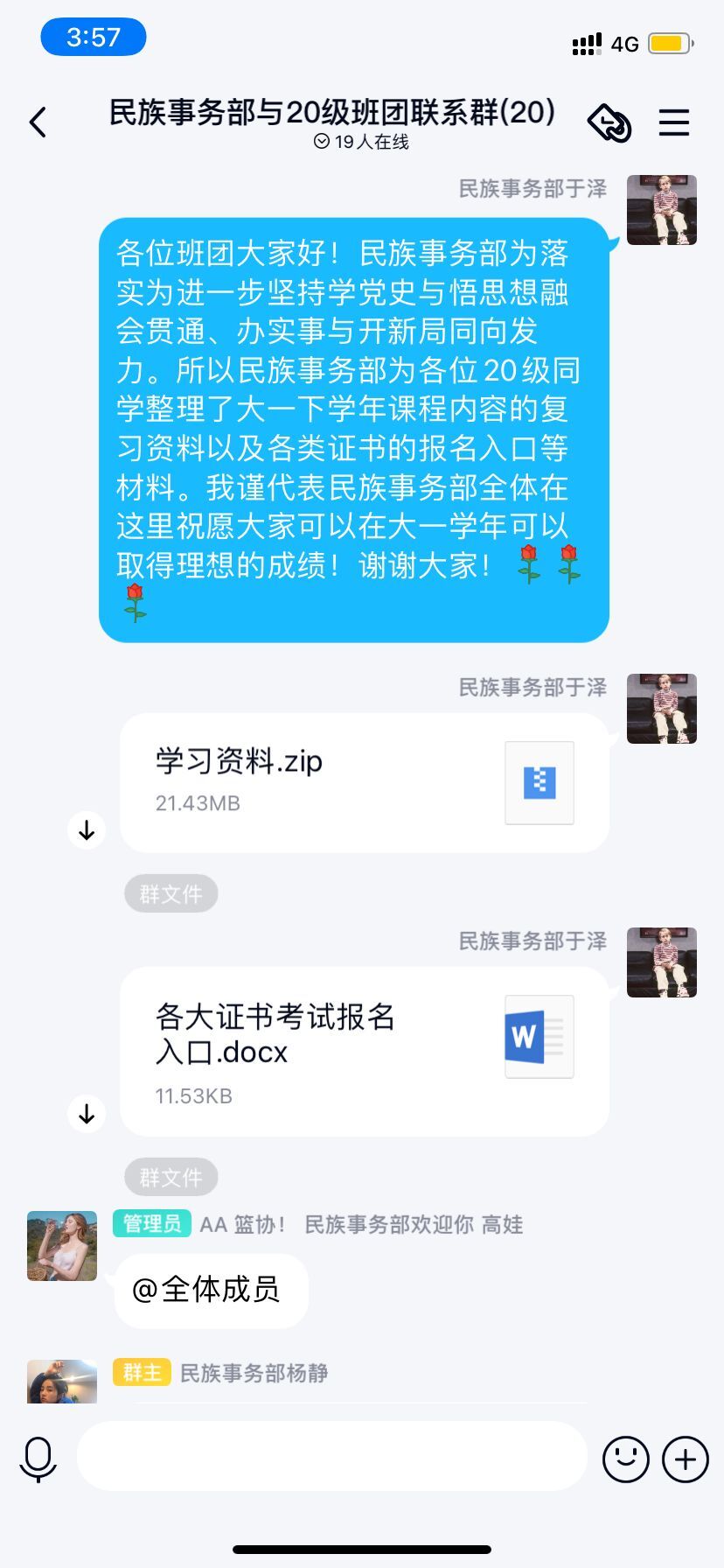Tap 群文件 chip under 学习资料.zip
The image size is (724, 1568).
[171, 893]
